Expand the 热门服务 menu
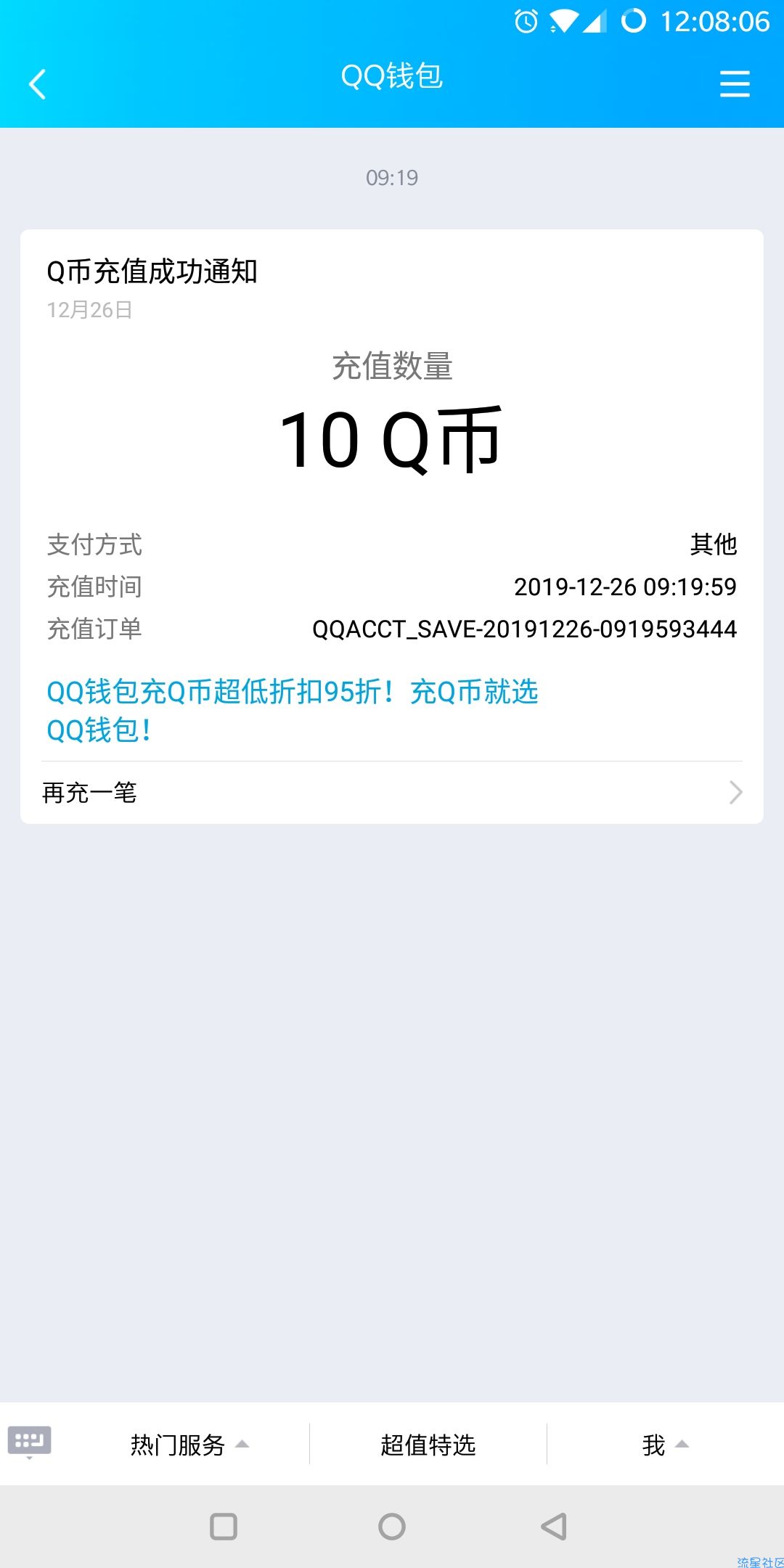Image resolution: width=784 pixels, height=1568 pixels. click(190, 1445)
